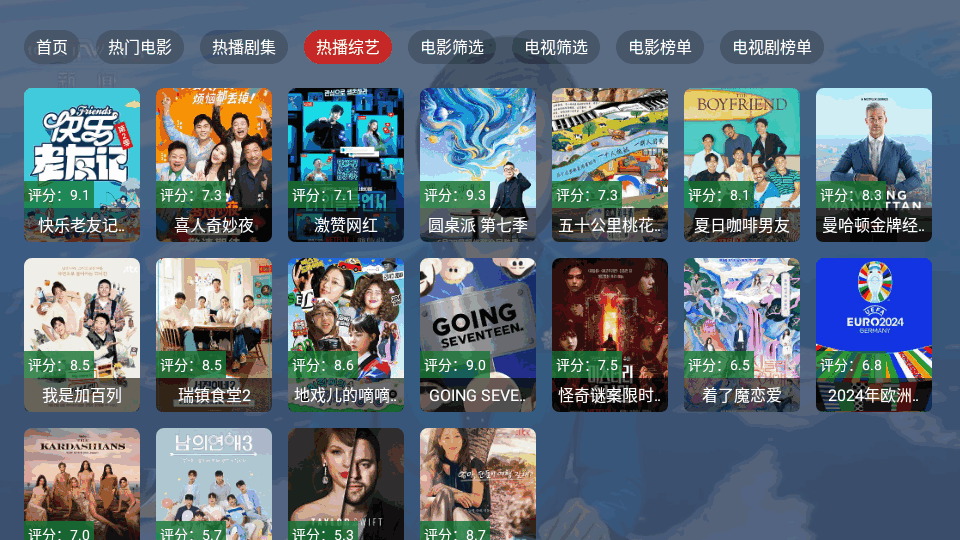Open the GOING SEVENTEEN card
The height and width of the screenshot is (540, 960).
(478, 334)
